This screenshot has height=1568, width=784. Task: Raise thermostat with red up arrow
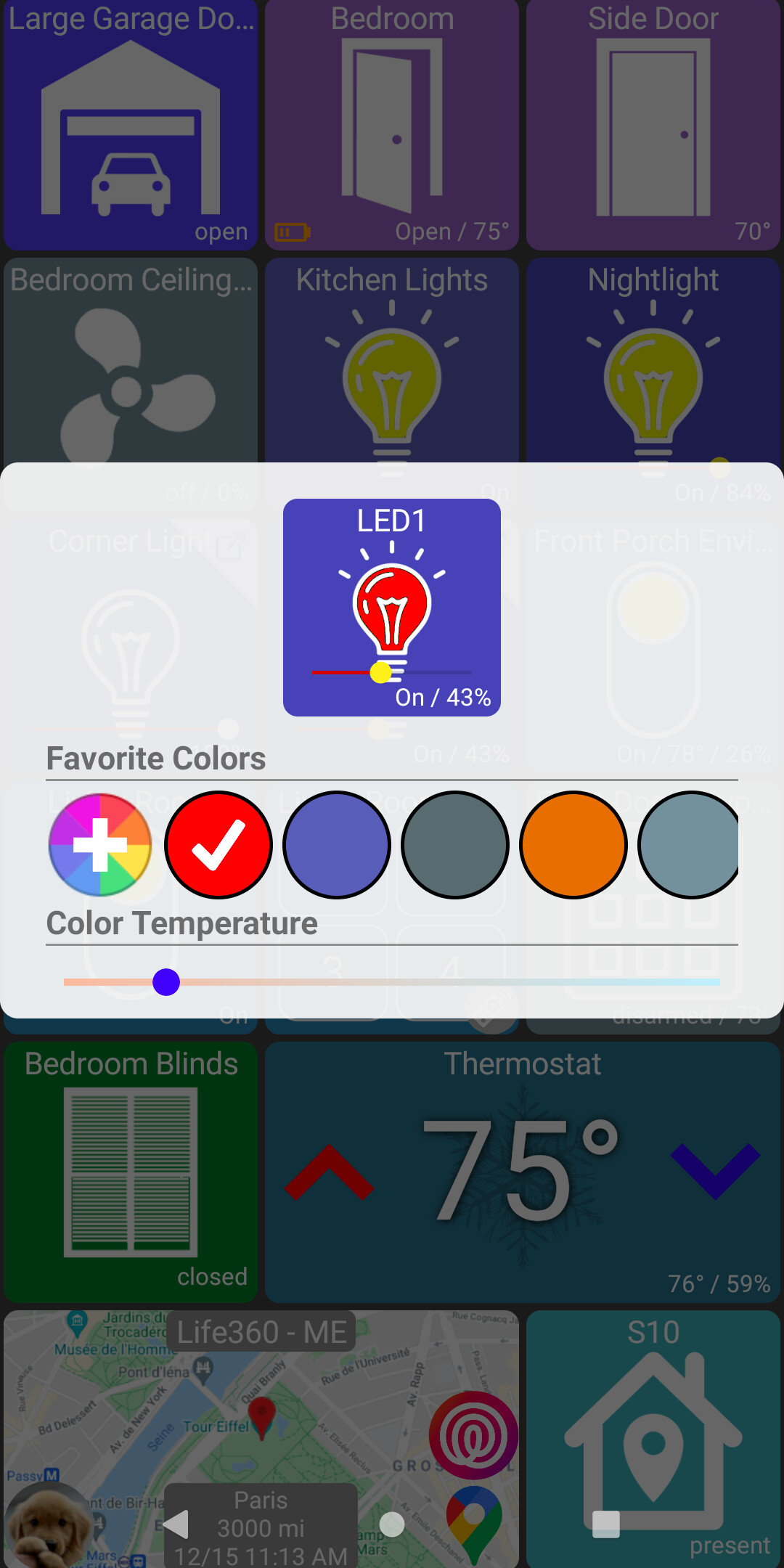(x=329, y=1172)
